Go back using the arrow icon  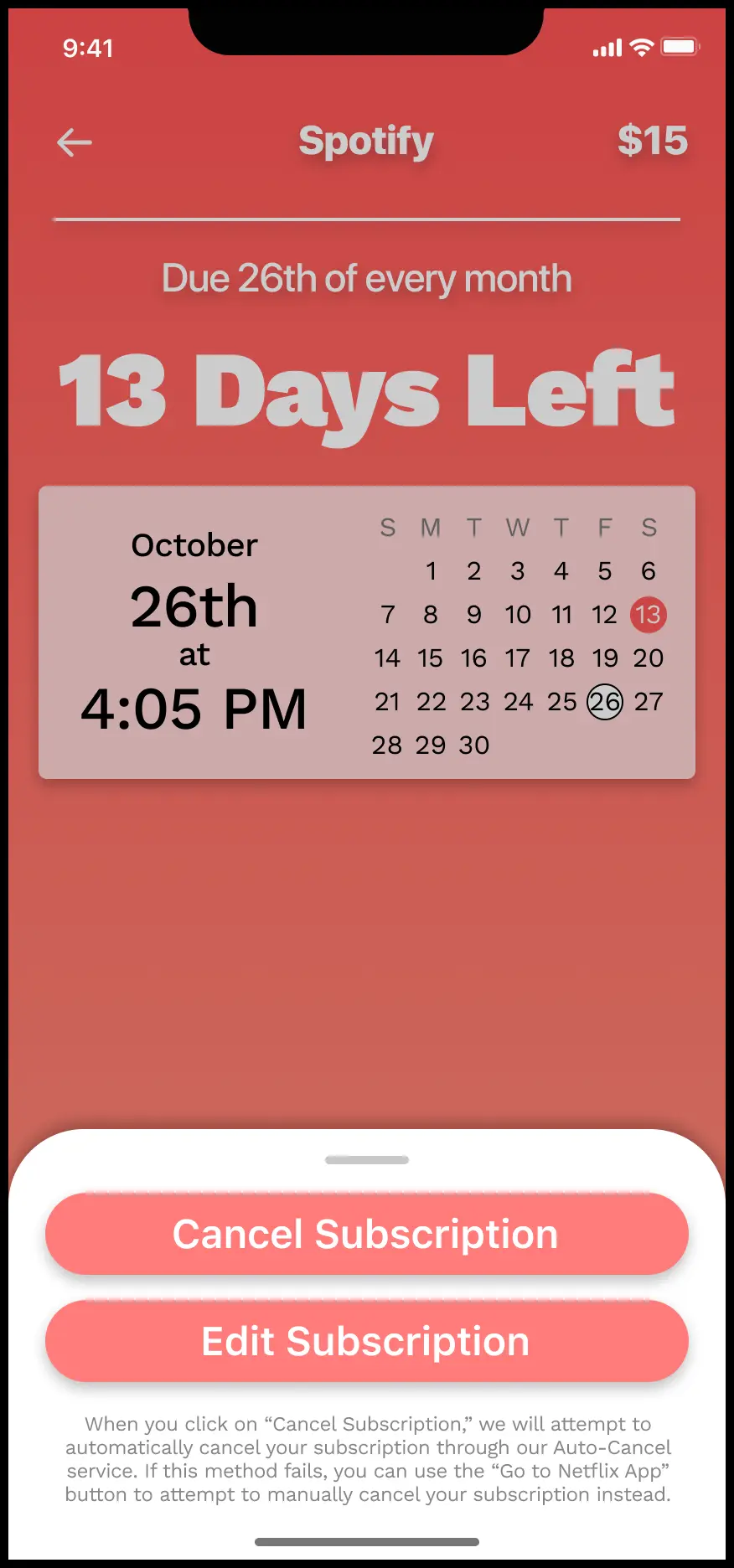click(74, 142)
